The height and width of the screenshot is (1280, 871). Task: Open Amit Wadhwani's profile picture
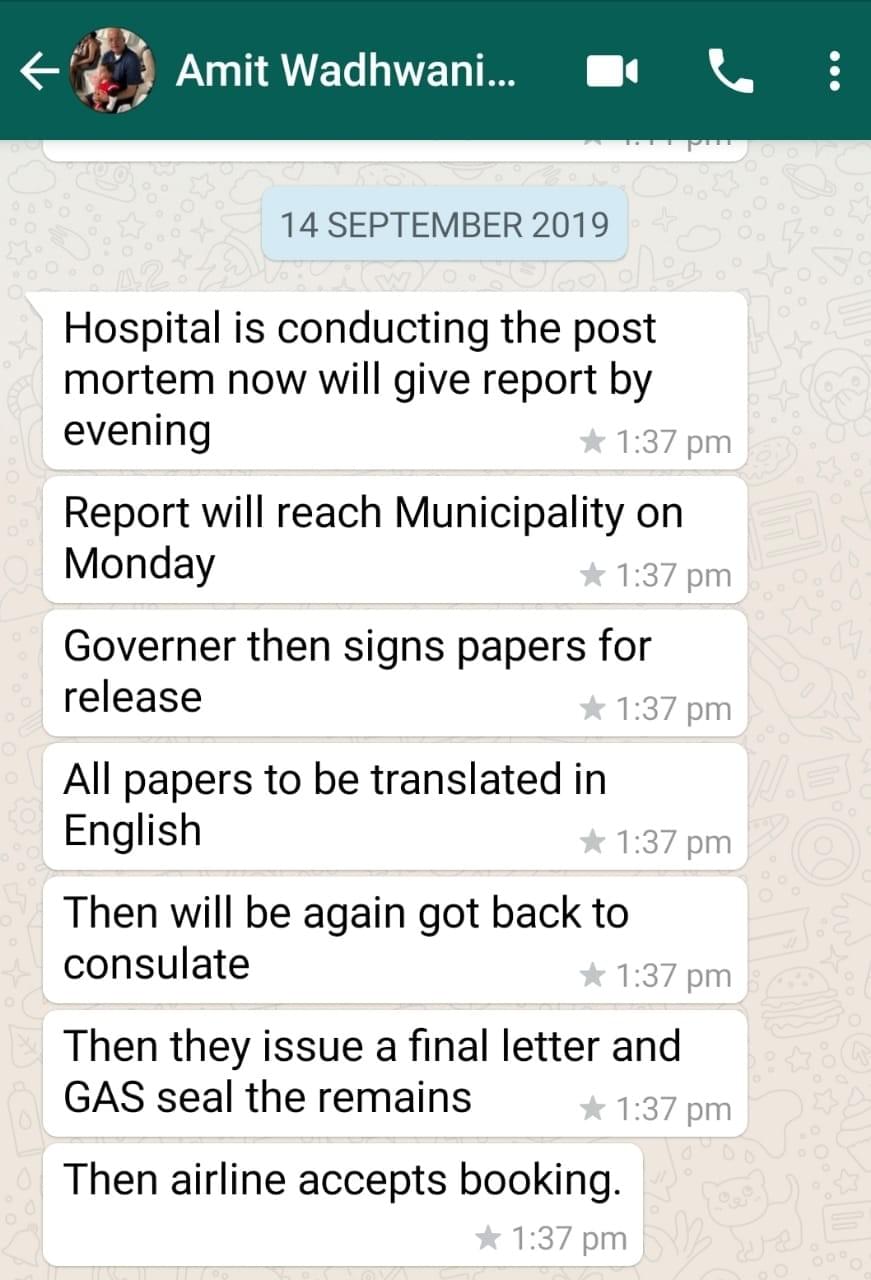(113, 71)
